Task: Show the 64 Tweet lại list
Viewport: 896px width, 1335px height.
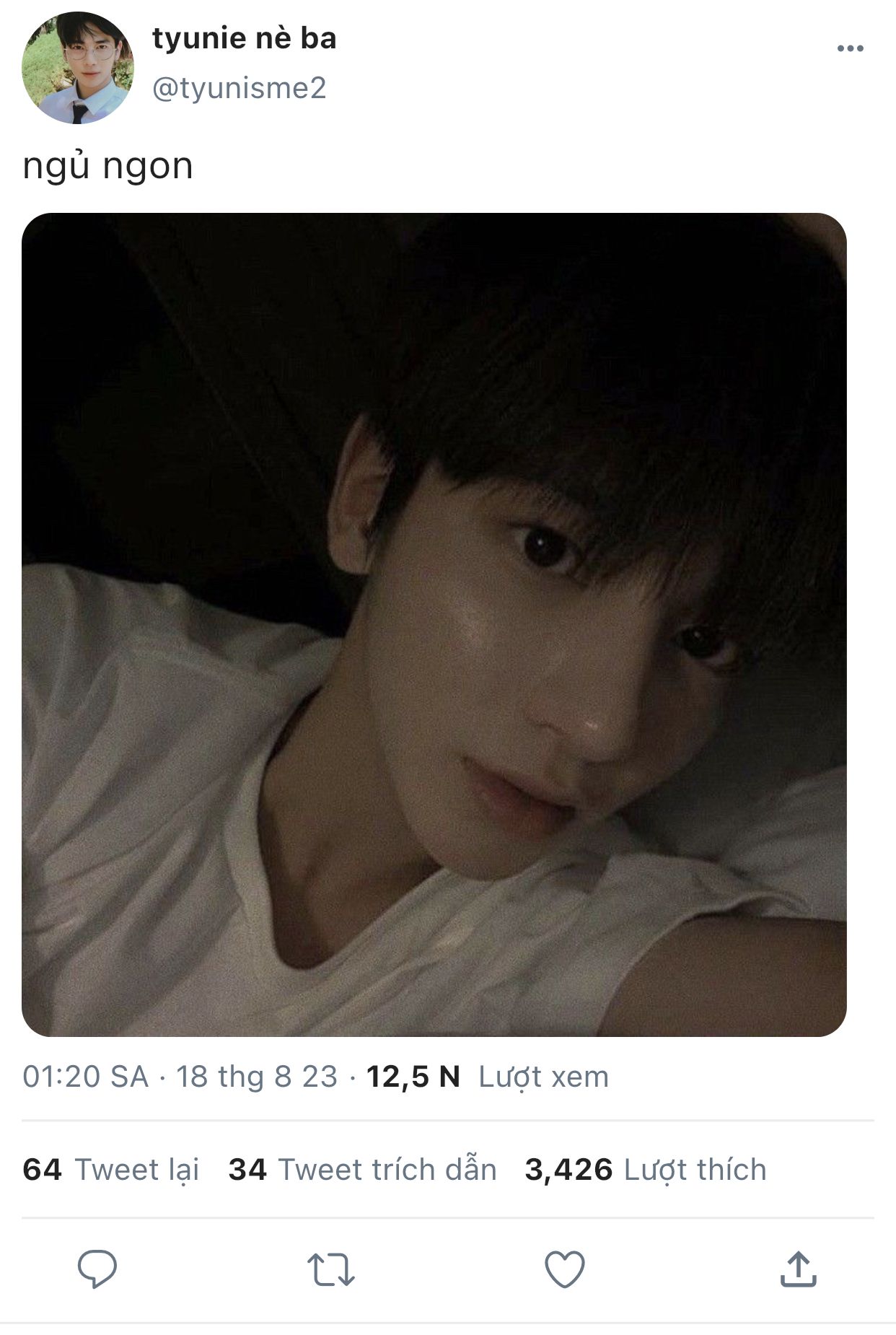Action: click(x=110, y=1170)
